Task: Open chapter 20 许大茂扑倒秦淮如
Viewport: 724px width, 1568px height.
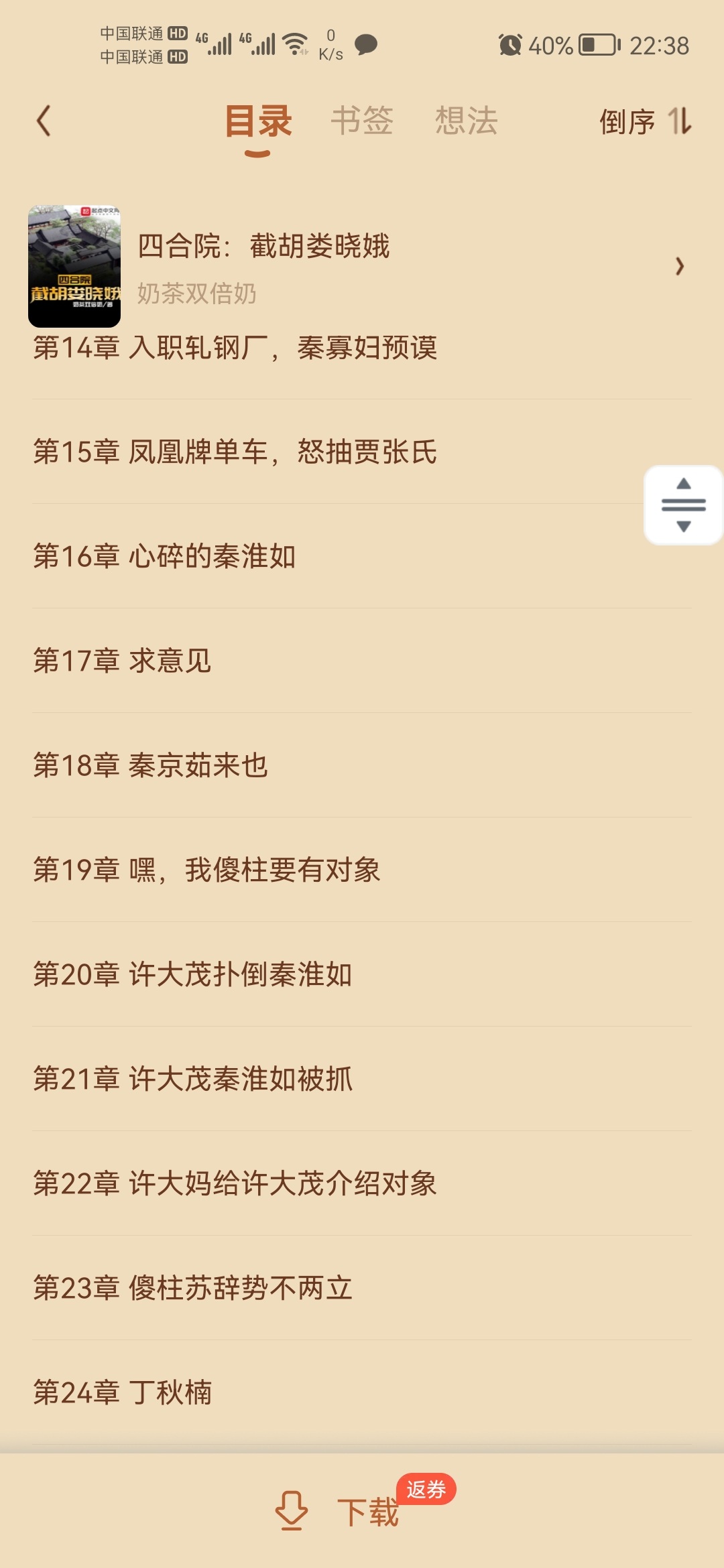Action: [x=362, y=974]
